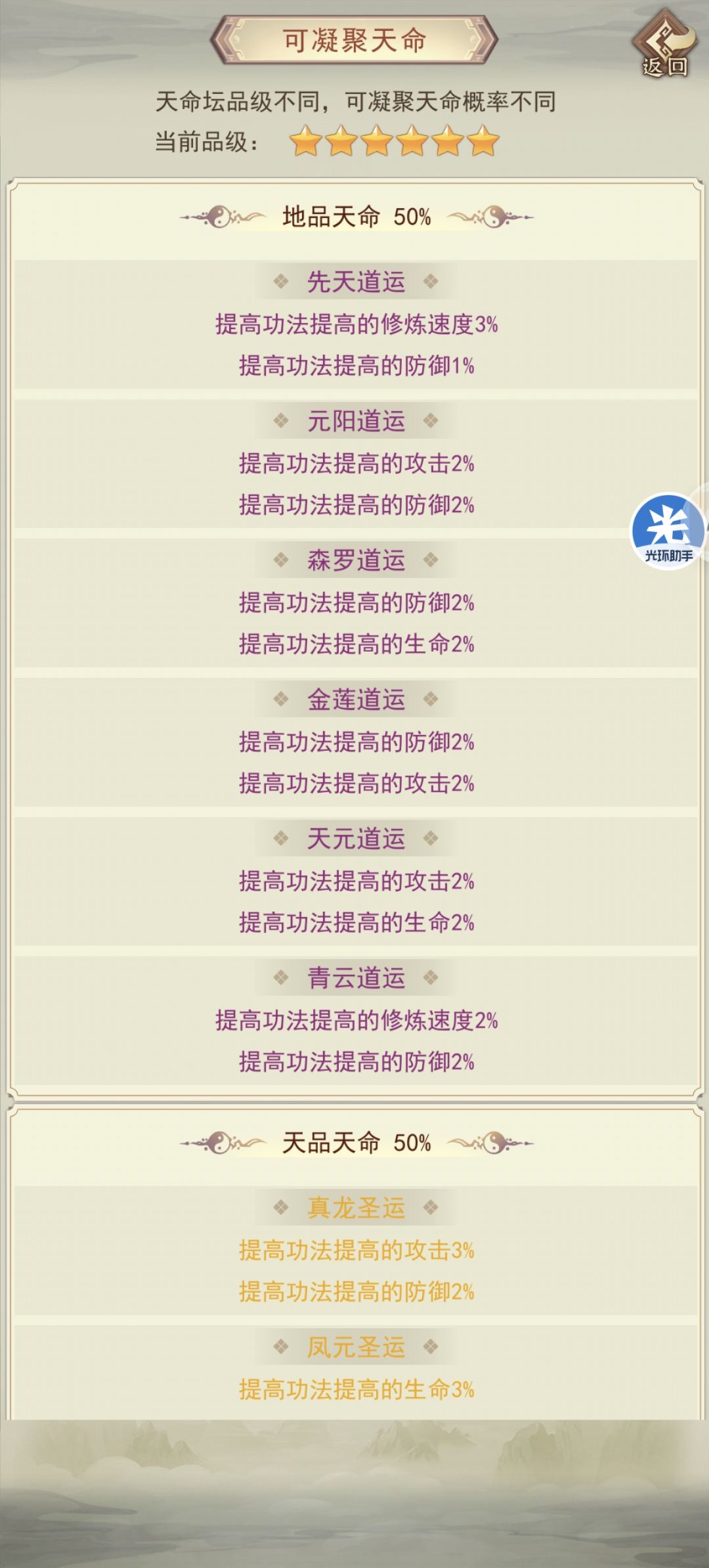This screenshot has height=1568, width=709.
Task: Click the 金莲道运 heading
Action: [354, 699]
